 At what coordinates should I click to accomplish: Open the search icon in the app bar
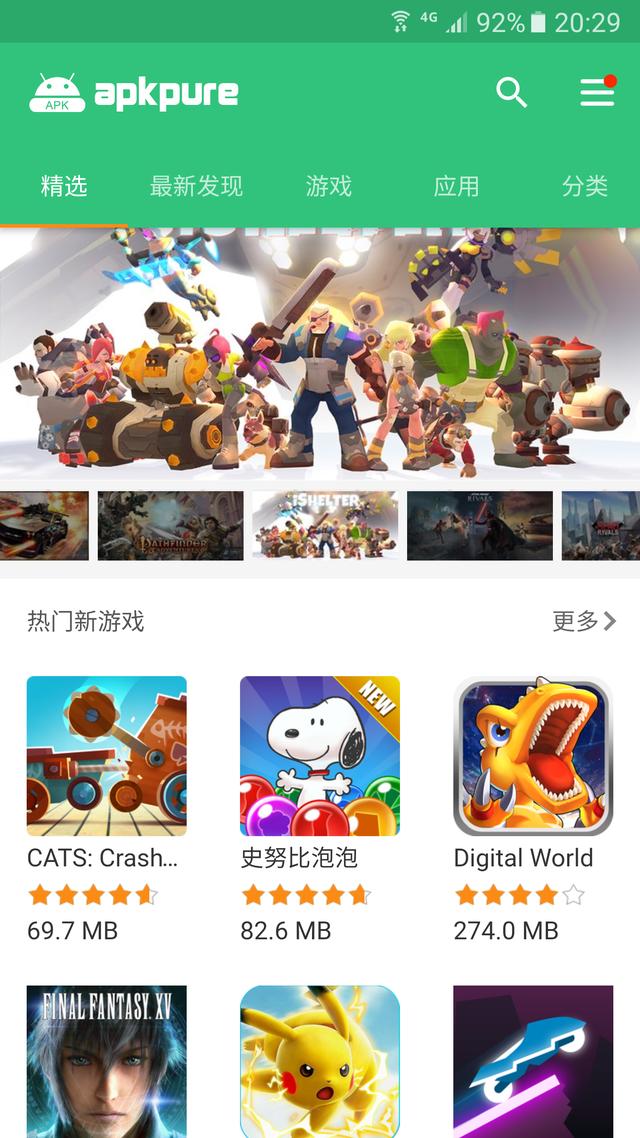[511, 93]
